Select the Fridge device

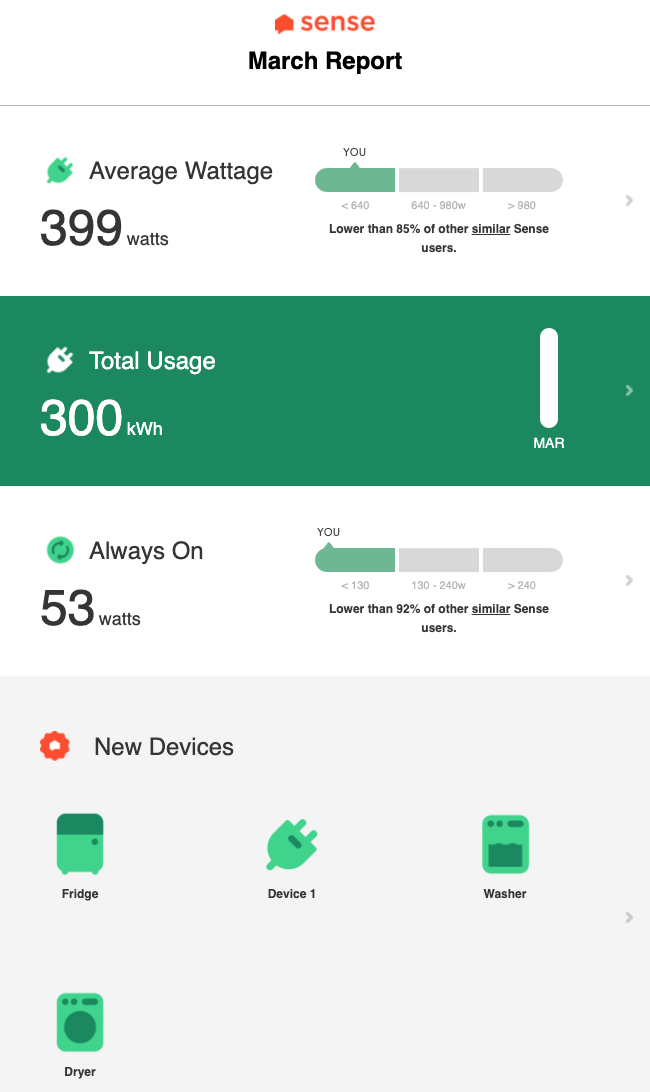(80, 855)
